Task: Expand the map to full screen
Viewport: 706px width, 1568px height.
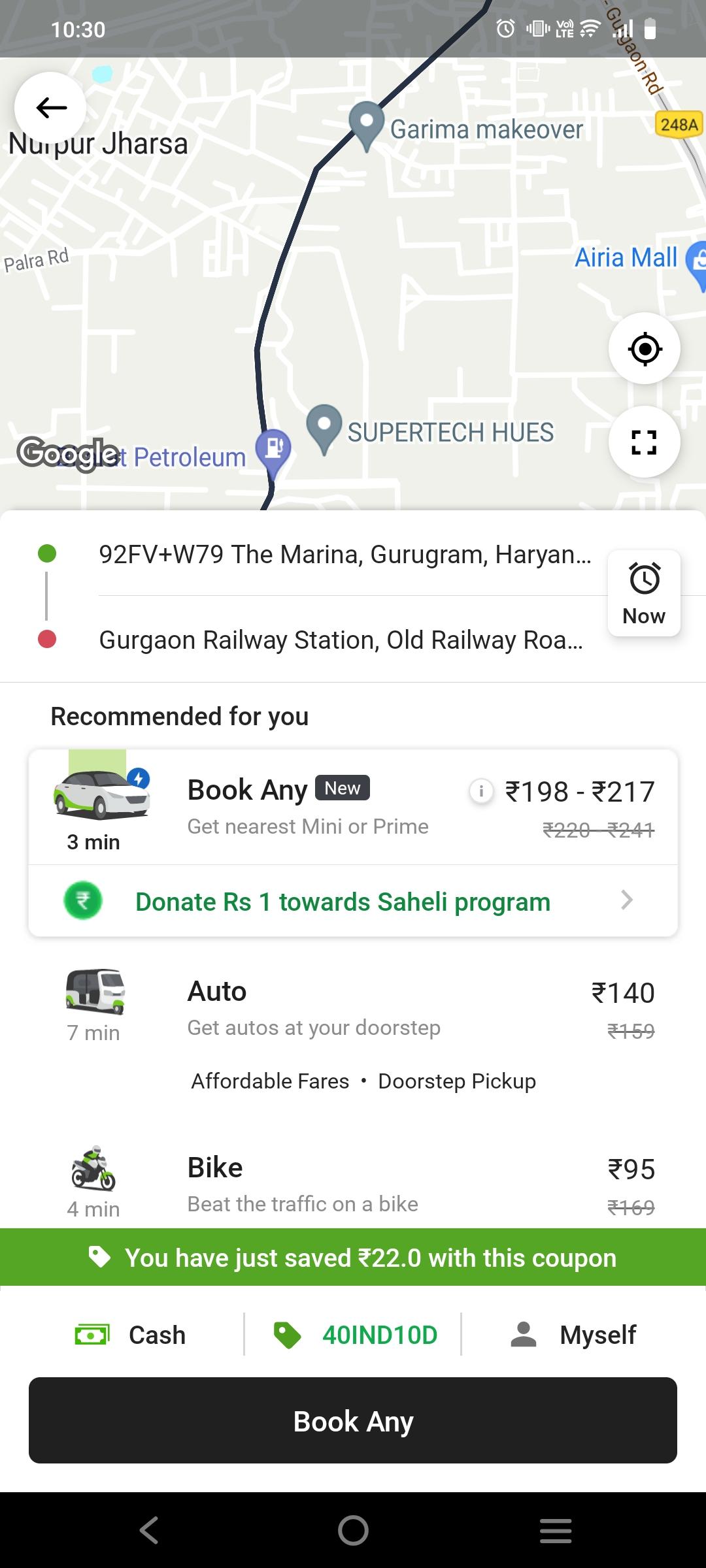Action: click(x=645, y=442)
